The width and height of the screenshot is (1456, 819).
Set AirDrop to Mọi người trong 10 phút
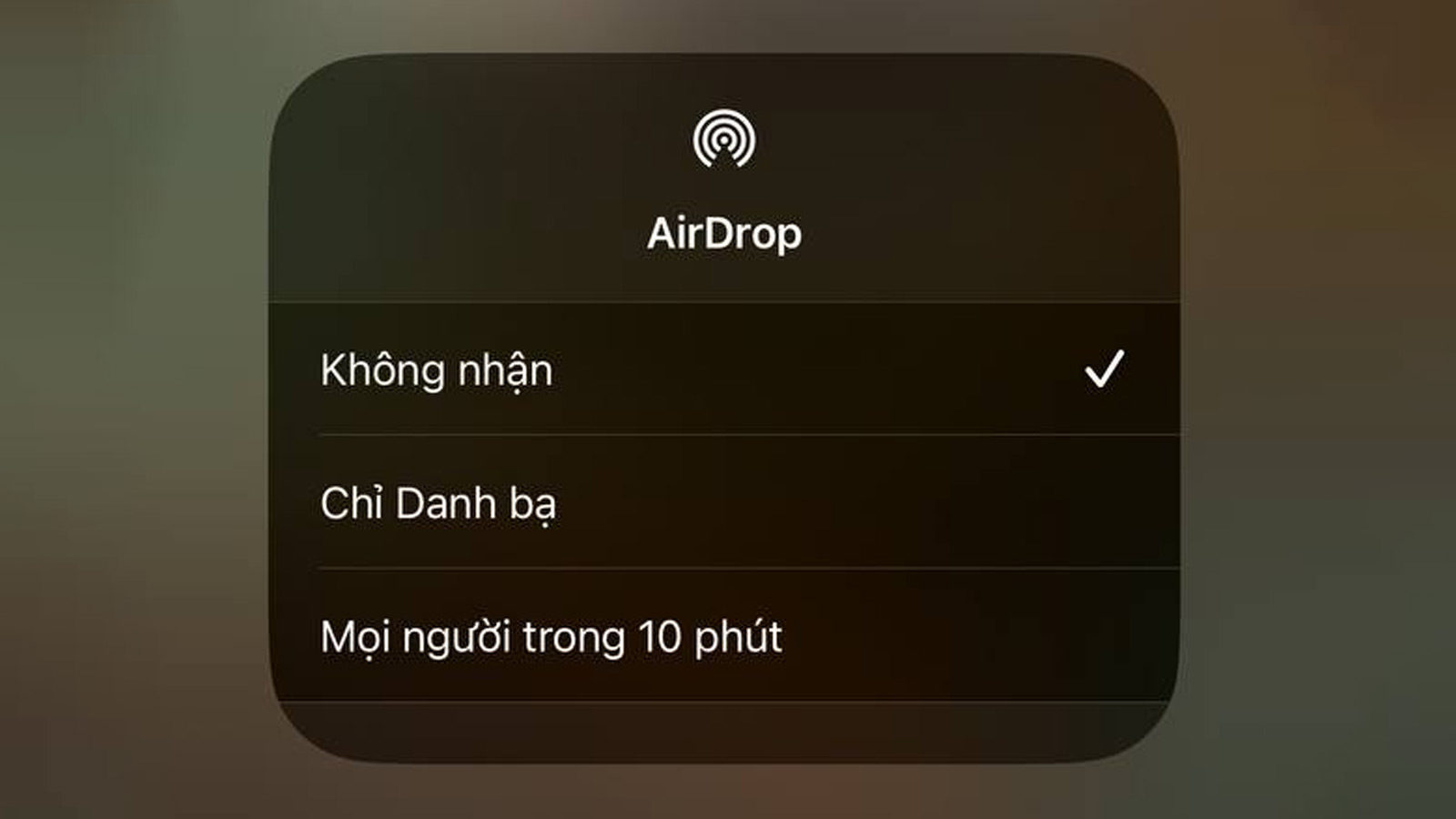pos(551,636)
